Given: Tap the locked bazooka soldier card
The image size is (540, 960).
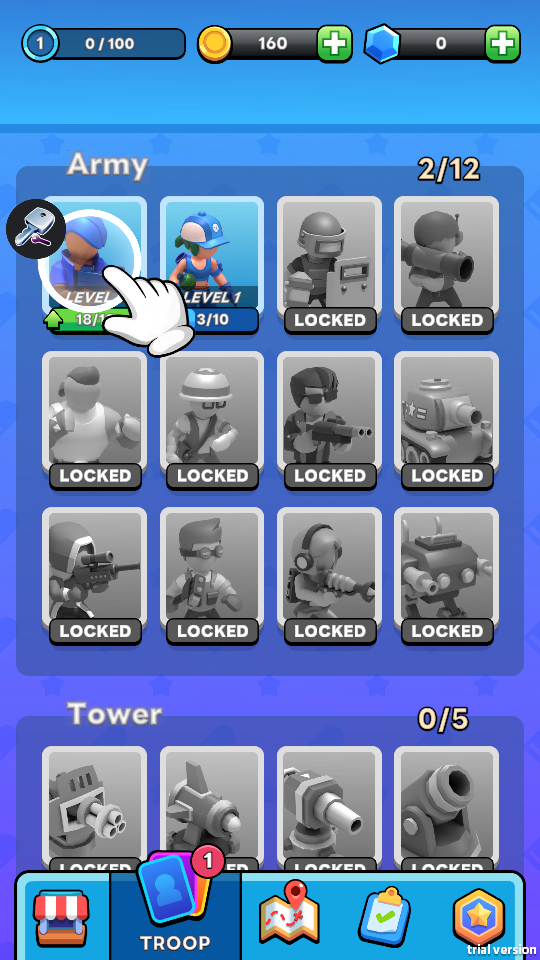Looking at the screenshot, I should tap(446, 264).
